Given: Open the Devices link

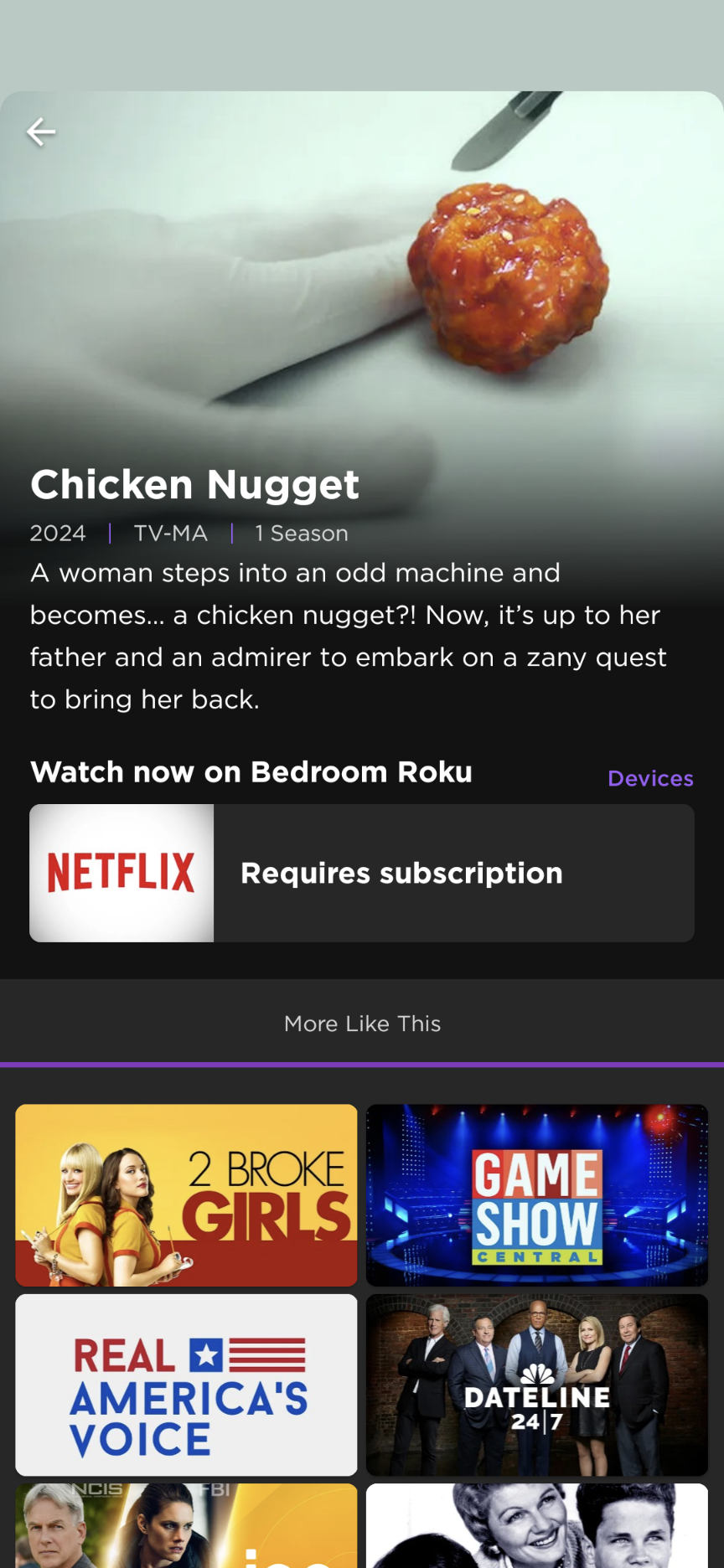Looking at the screenshot, I should click(x=650, y=778).
